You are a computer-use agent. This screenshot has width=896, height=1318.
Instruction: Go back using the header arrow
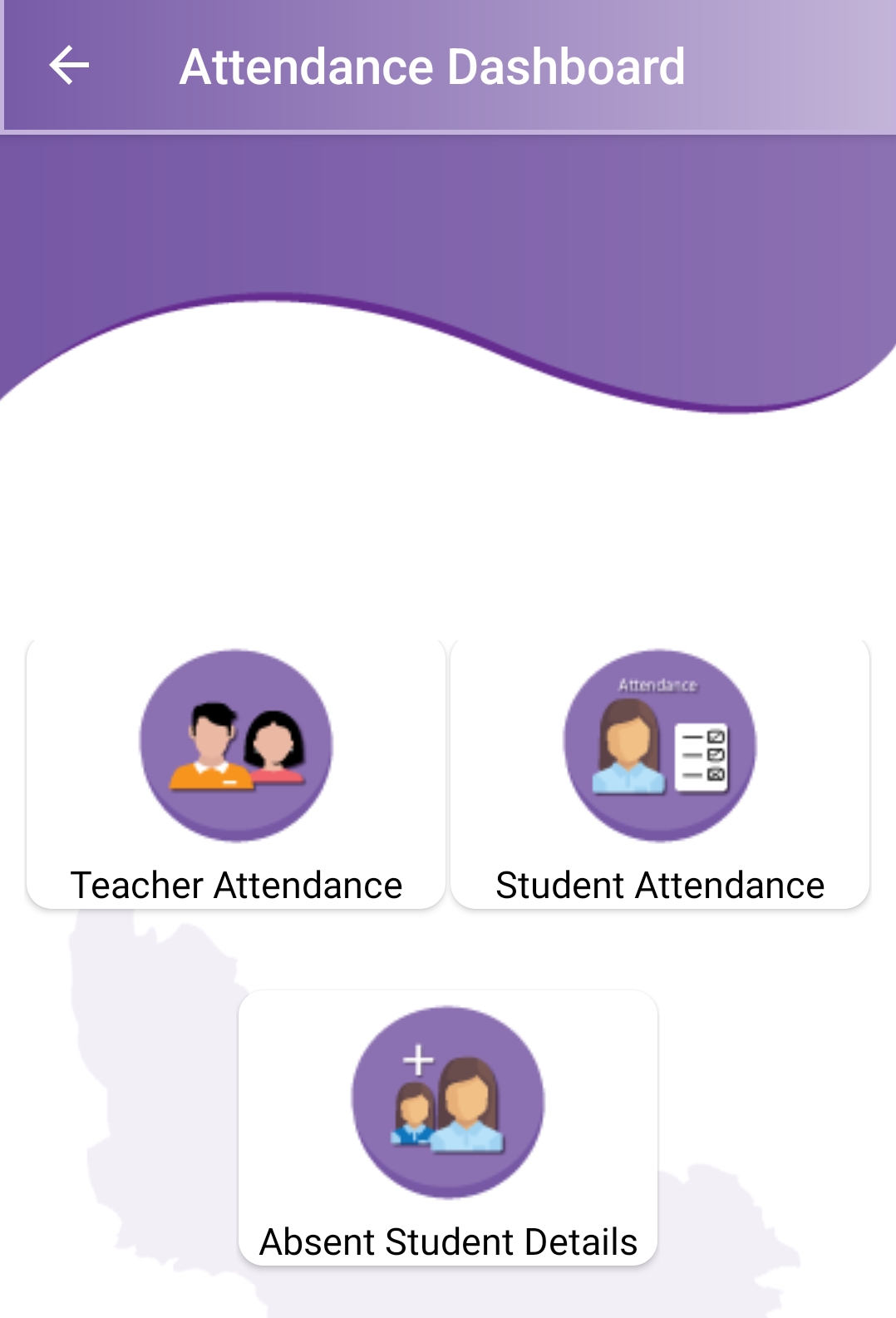[x=69, y=66]
